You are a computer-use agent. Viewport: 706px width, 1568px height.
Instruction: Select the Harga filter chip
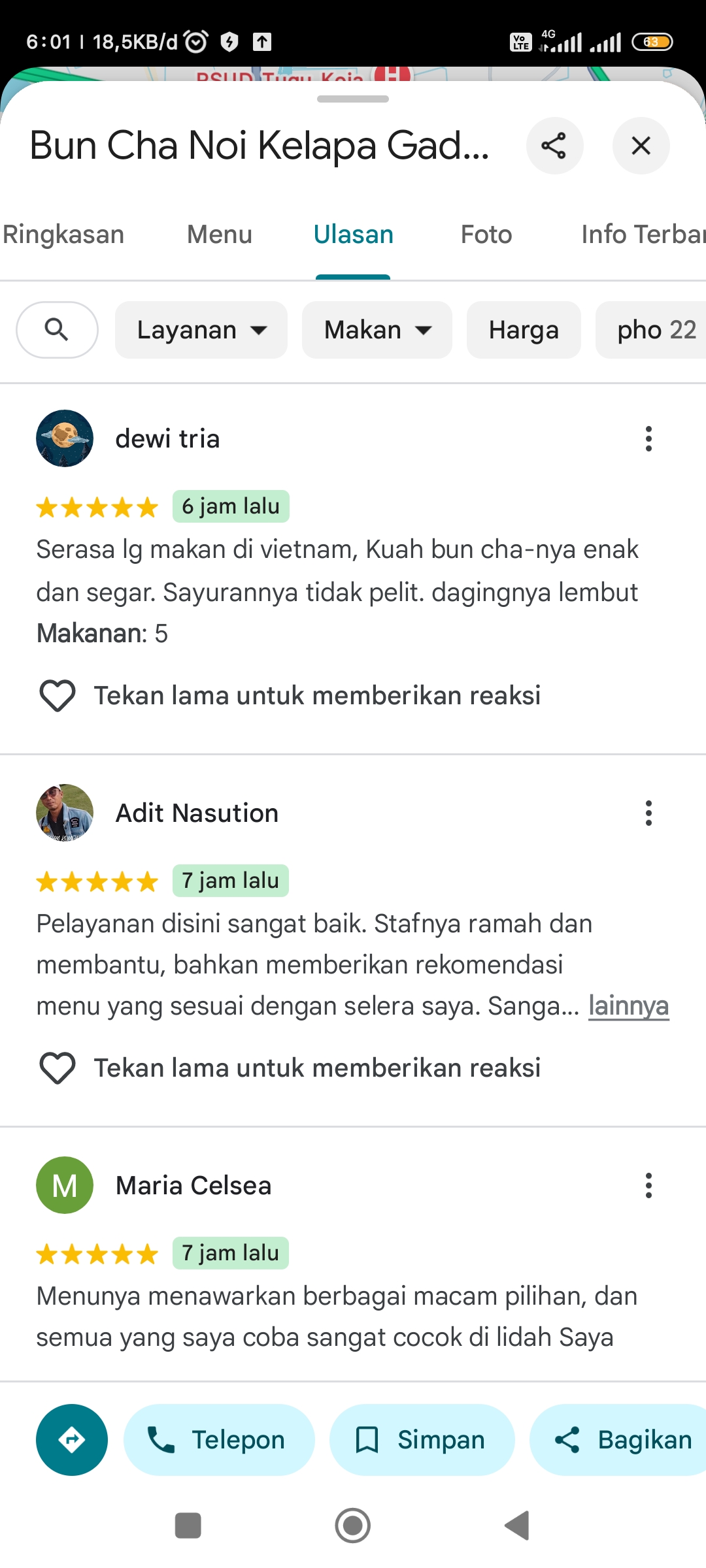click(x=524, y=330)
